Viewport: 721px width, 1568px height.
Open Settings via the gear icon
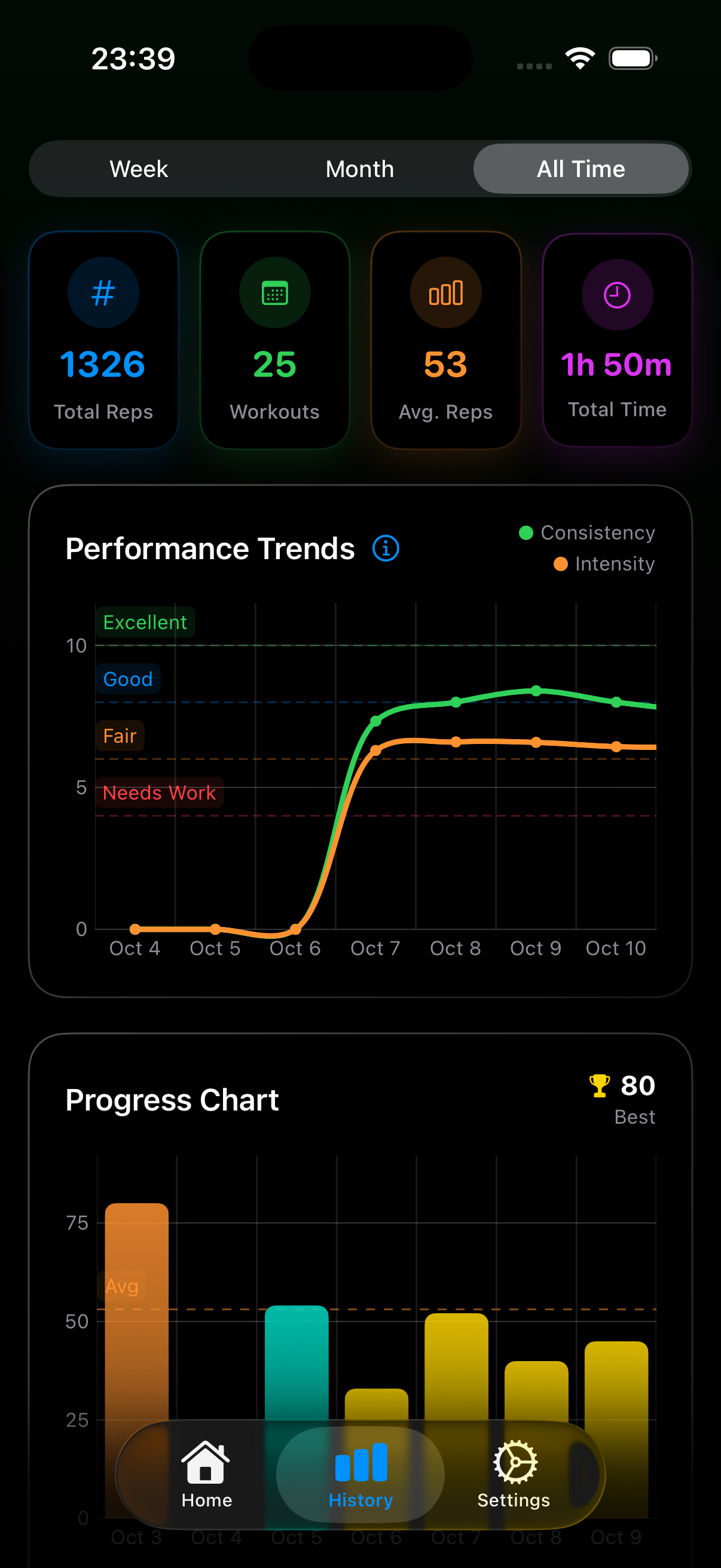[x=514, y=1461]
